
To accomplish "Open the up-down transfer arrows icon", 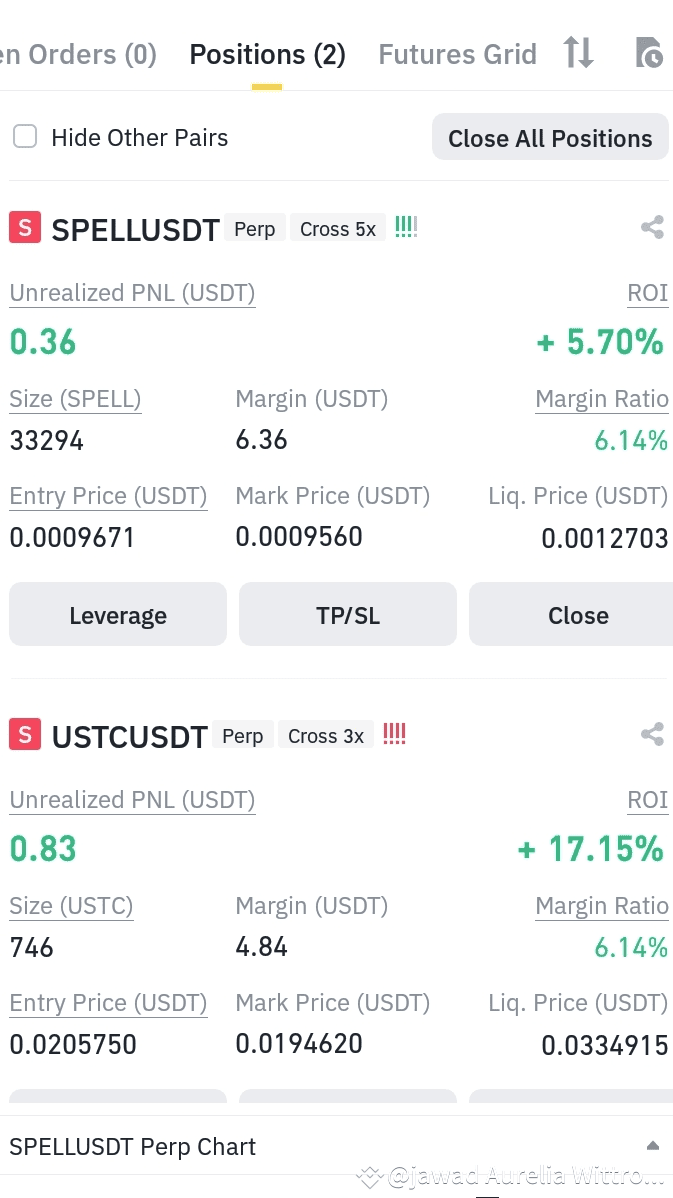I will pyautogui.click(x=579, y=53).
